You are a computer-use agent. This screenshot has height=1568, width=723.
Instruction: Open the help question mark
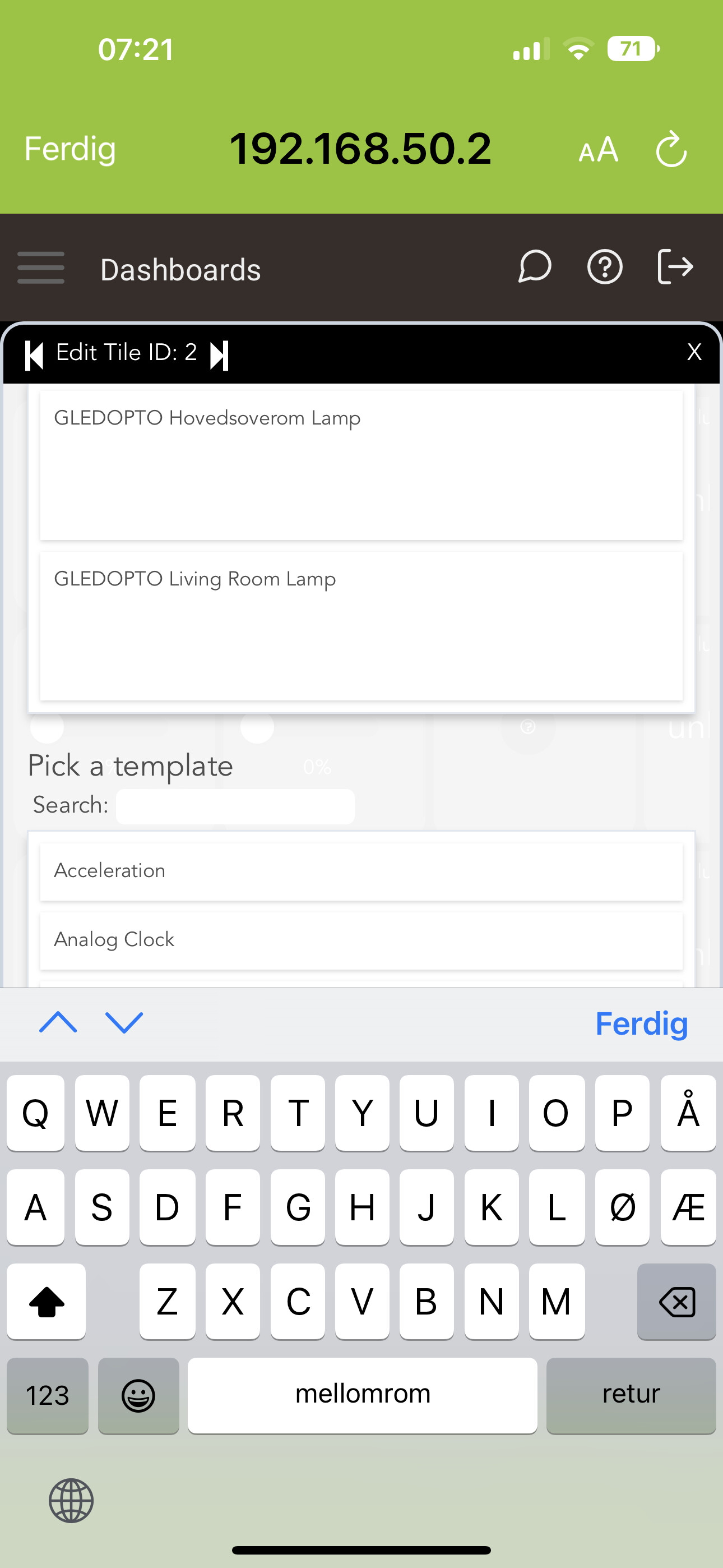point(604,267)
